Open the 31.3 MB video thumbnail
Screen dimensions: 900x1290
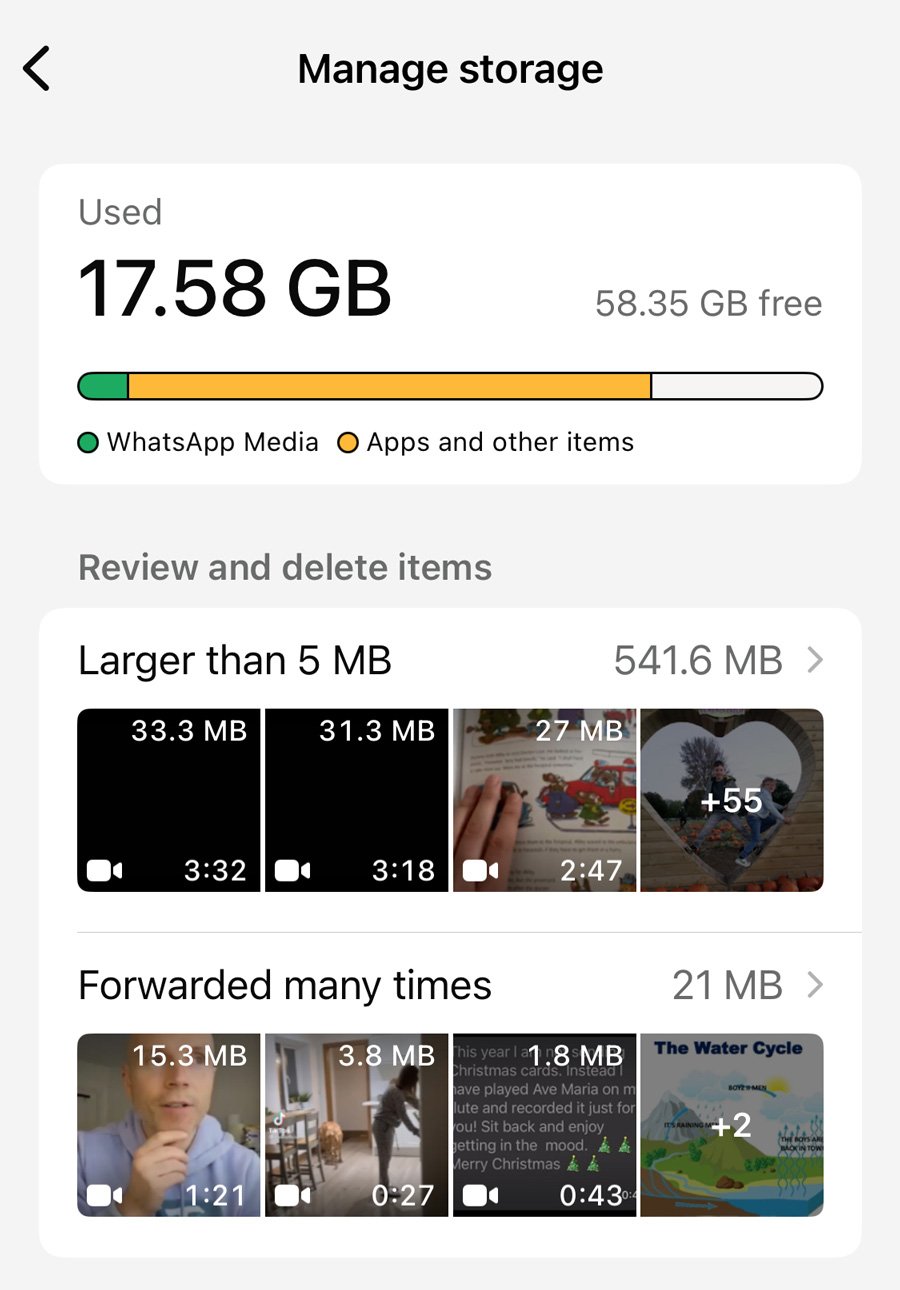(357, 800)
